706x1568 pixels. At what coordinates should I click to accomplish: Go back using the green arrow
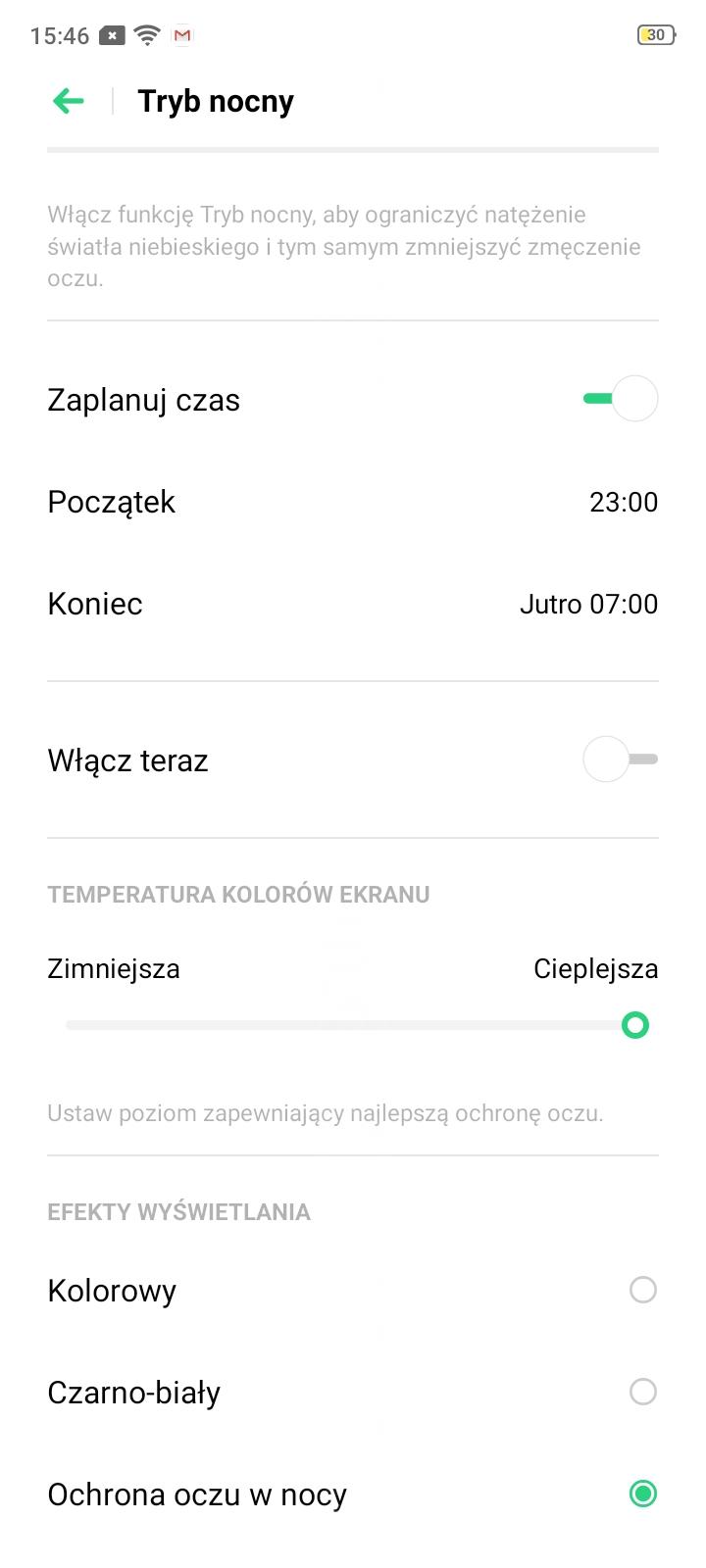pyautogui.click(x=69, y=101)
